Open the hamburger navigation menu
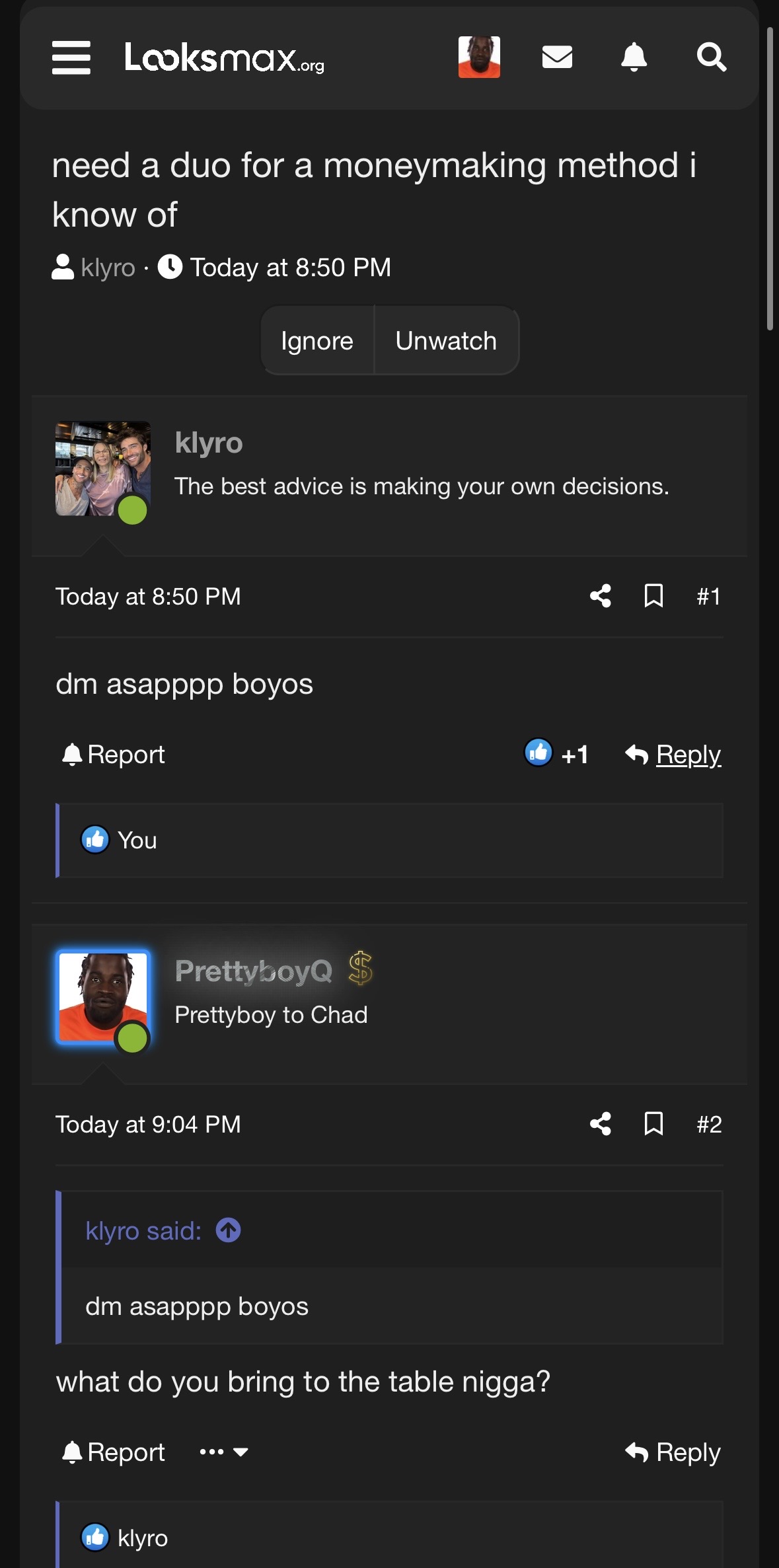 click(71, 57)
